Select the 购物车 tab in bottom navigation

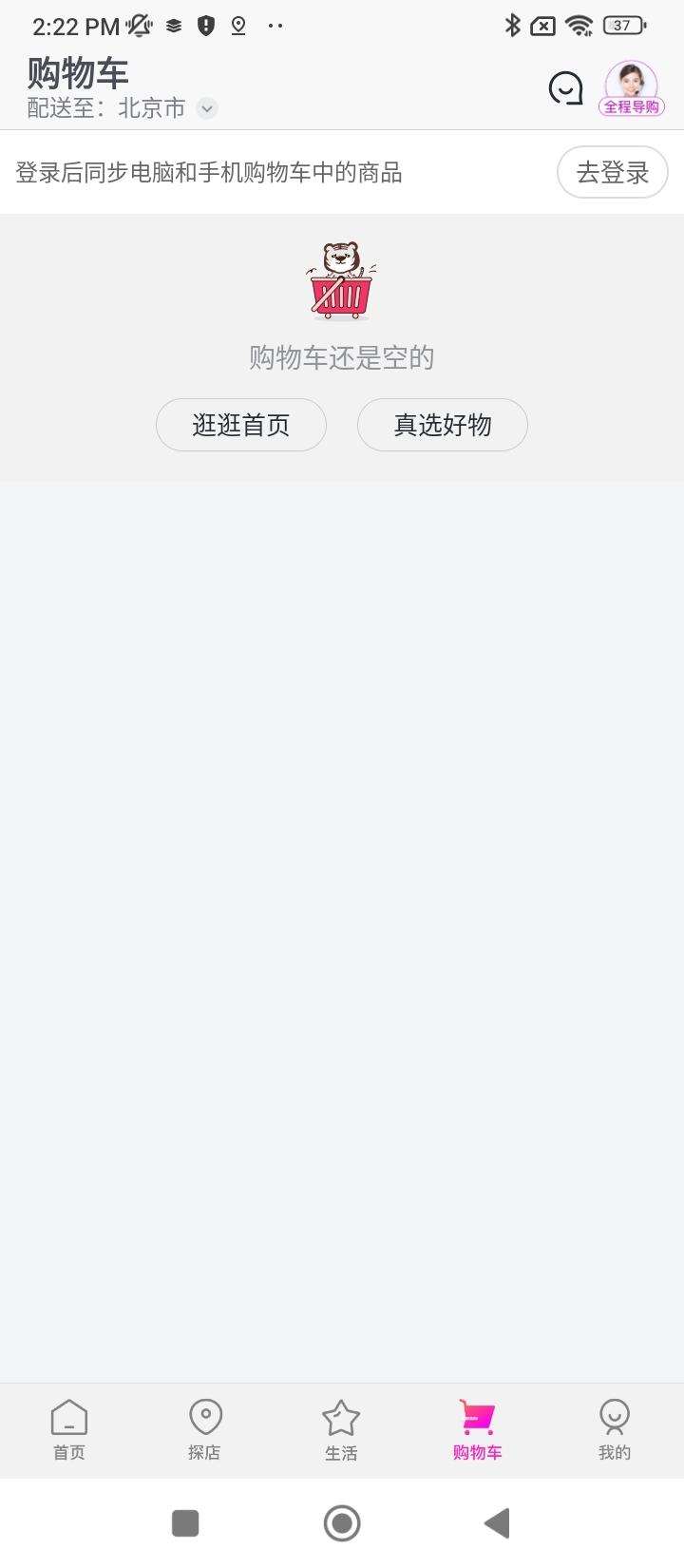click(x=477, y=1429)
